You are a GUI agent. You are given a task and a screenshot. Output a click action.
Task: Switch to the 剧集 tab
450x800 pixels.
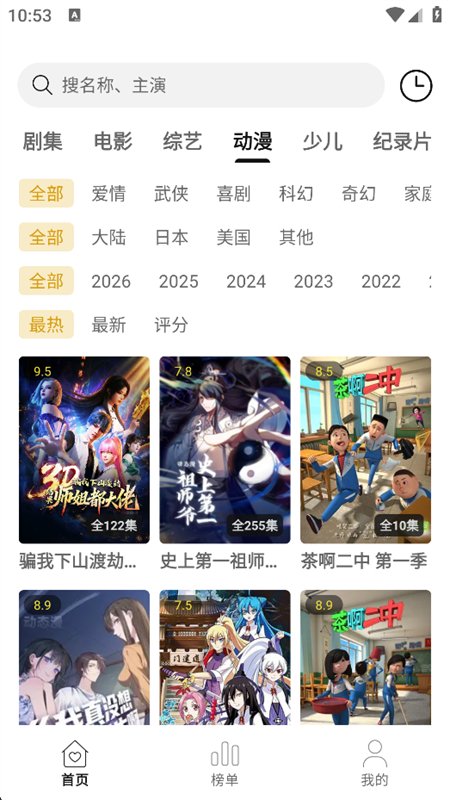[x=43, y=141]
